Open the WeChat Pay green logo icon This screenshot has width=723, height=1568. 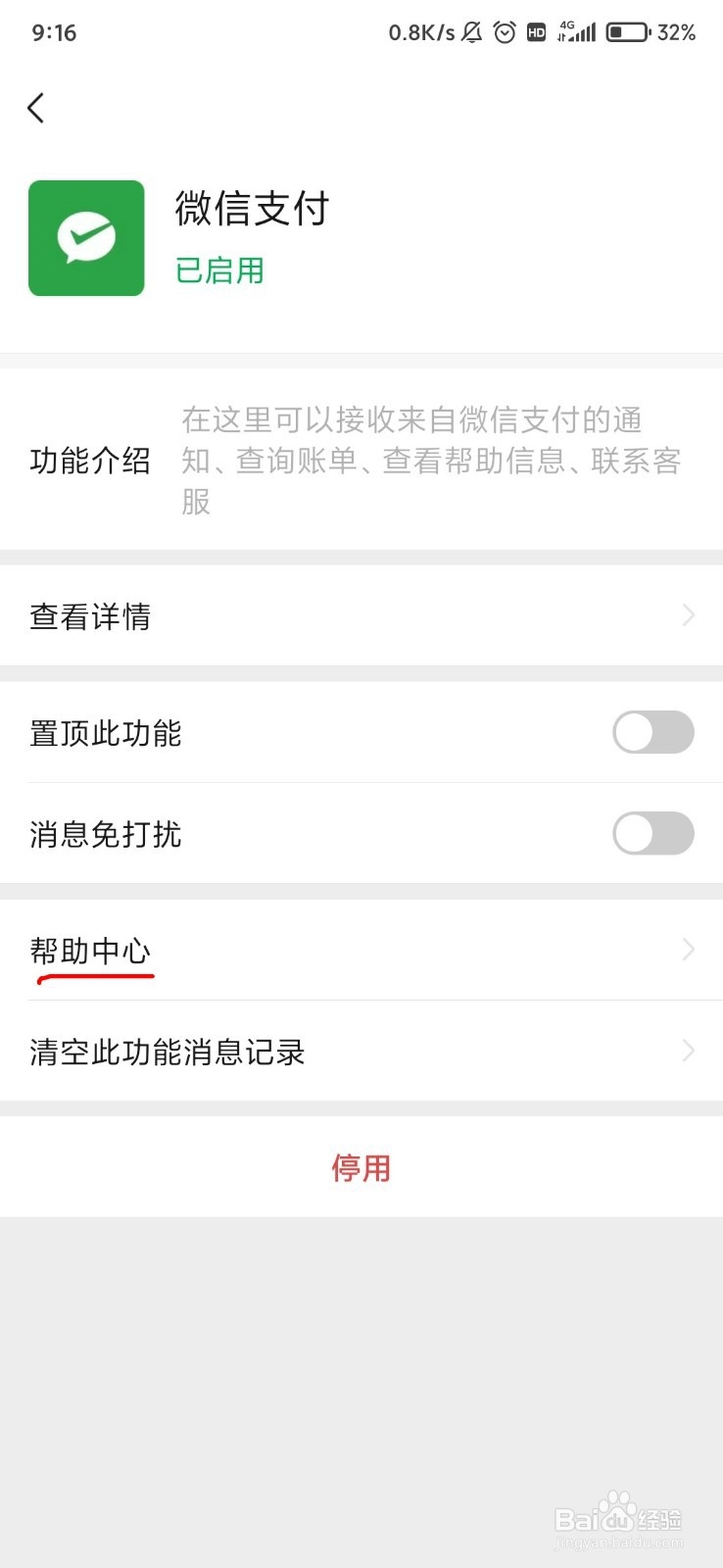(85, 237)
